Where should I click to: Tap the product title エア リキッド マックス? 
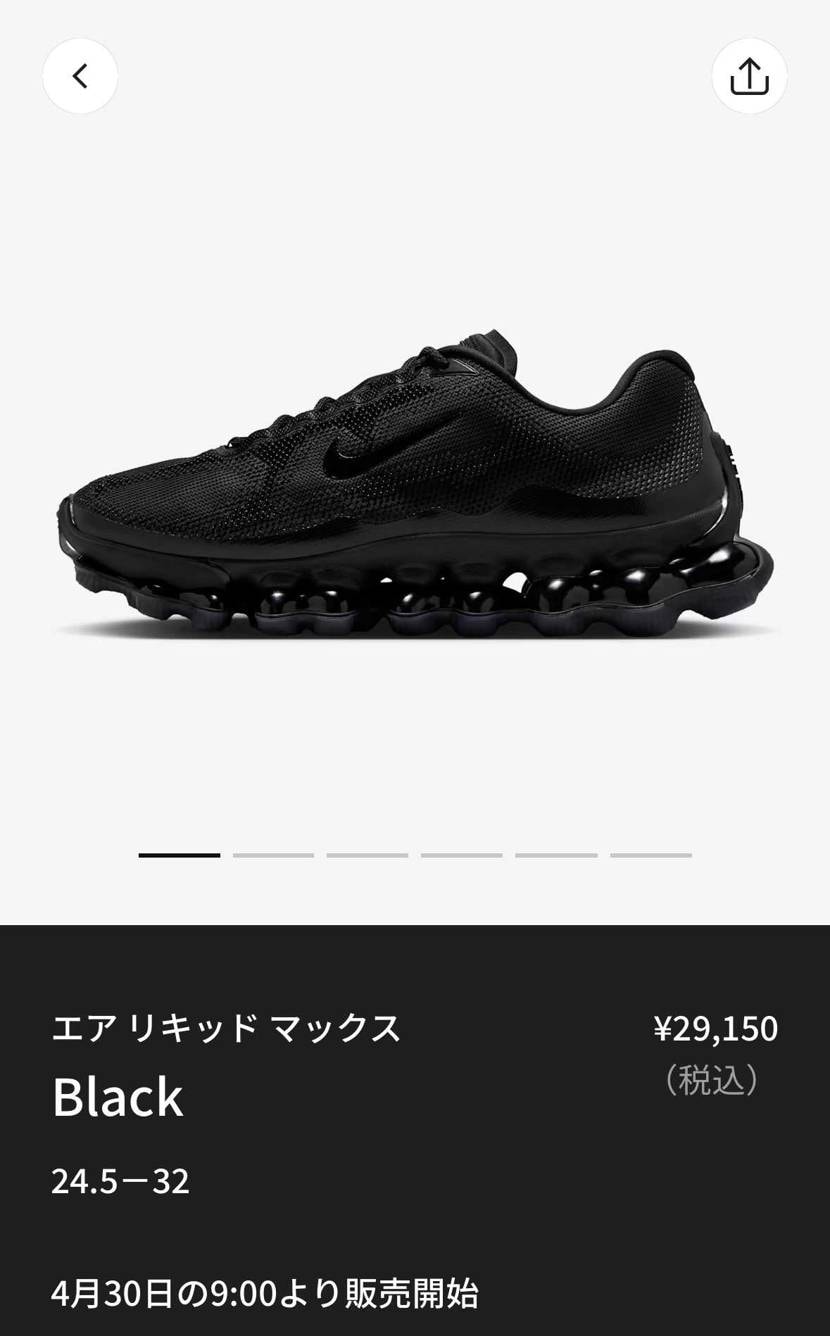click(225, 1029)
